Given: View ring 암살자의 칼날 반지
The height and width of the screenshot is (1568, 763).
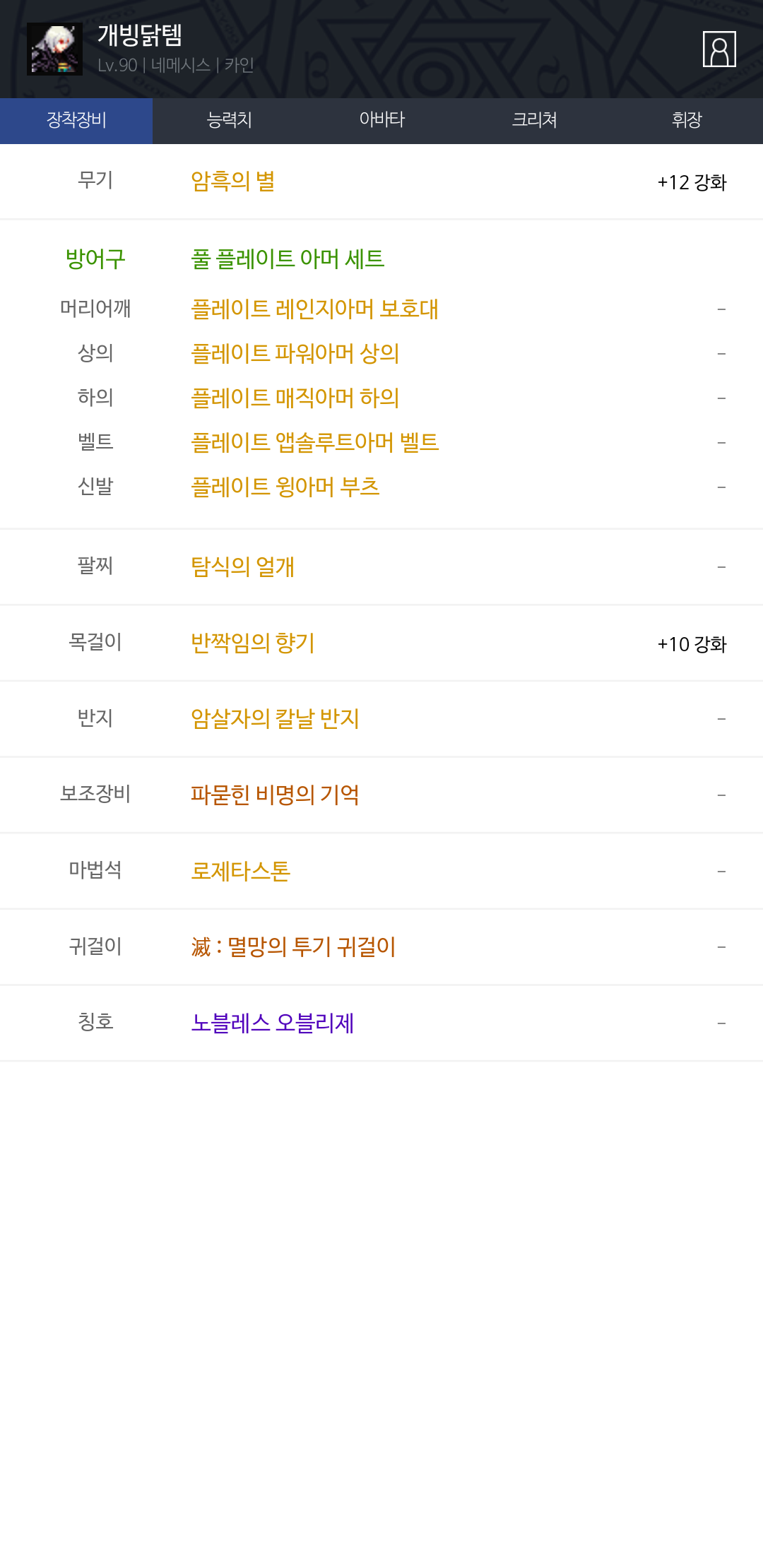Looking at the screenshot, I should pyautogui.click(x=275, y=719).
